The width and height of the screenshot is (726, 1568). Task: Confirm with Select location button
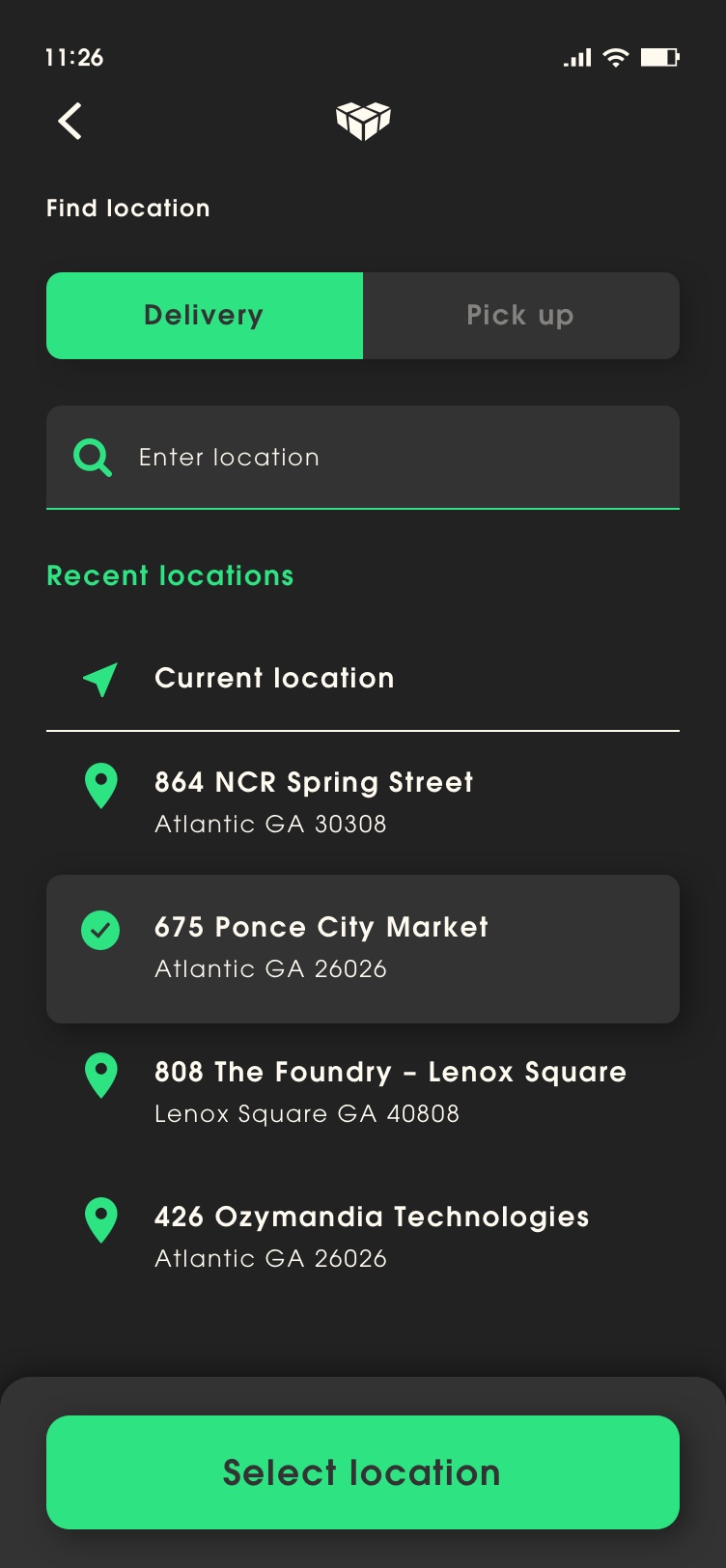363,1472
